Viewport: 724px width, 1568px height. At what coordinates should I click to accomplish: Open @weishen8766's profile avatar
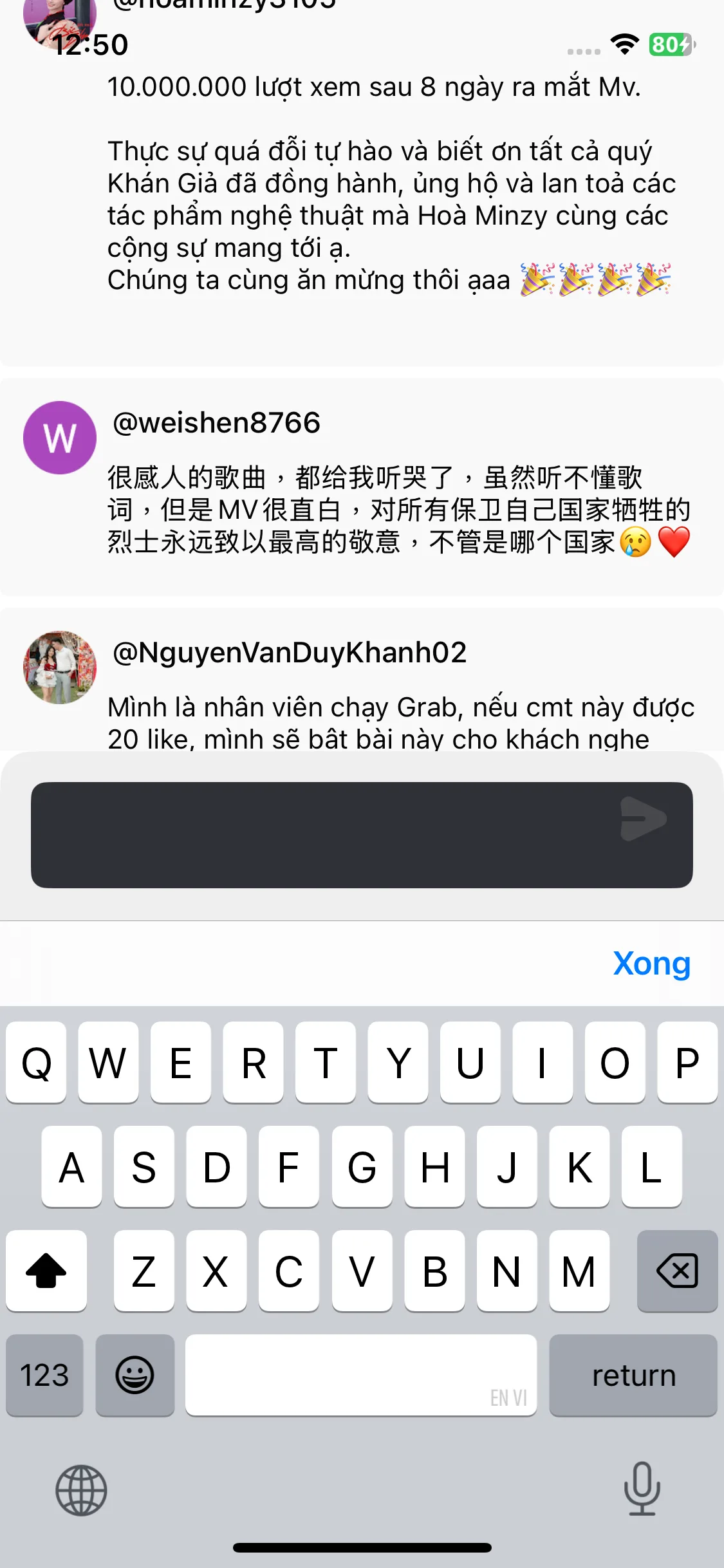[x=60, y=438]
